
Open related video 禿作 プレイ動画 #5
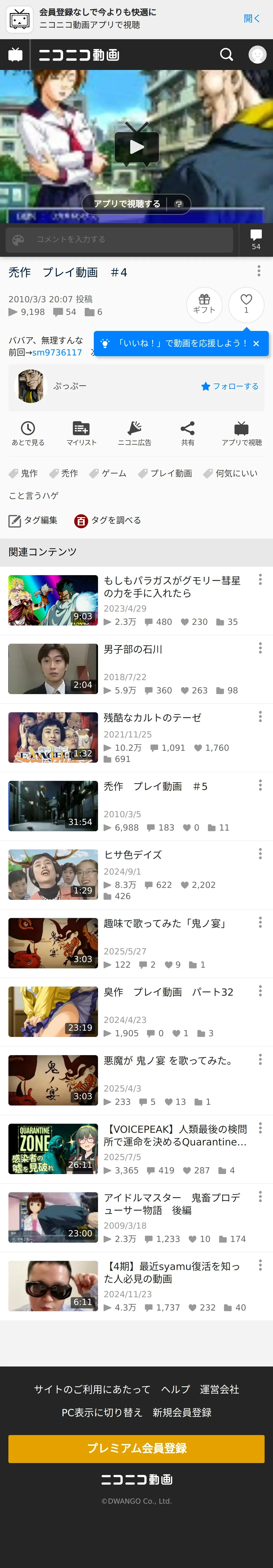(x=155, y=786)
